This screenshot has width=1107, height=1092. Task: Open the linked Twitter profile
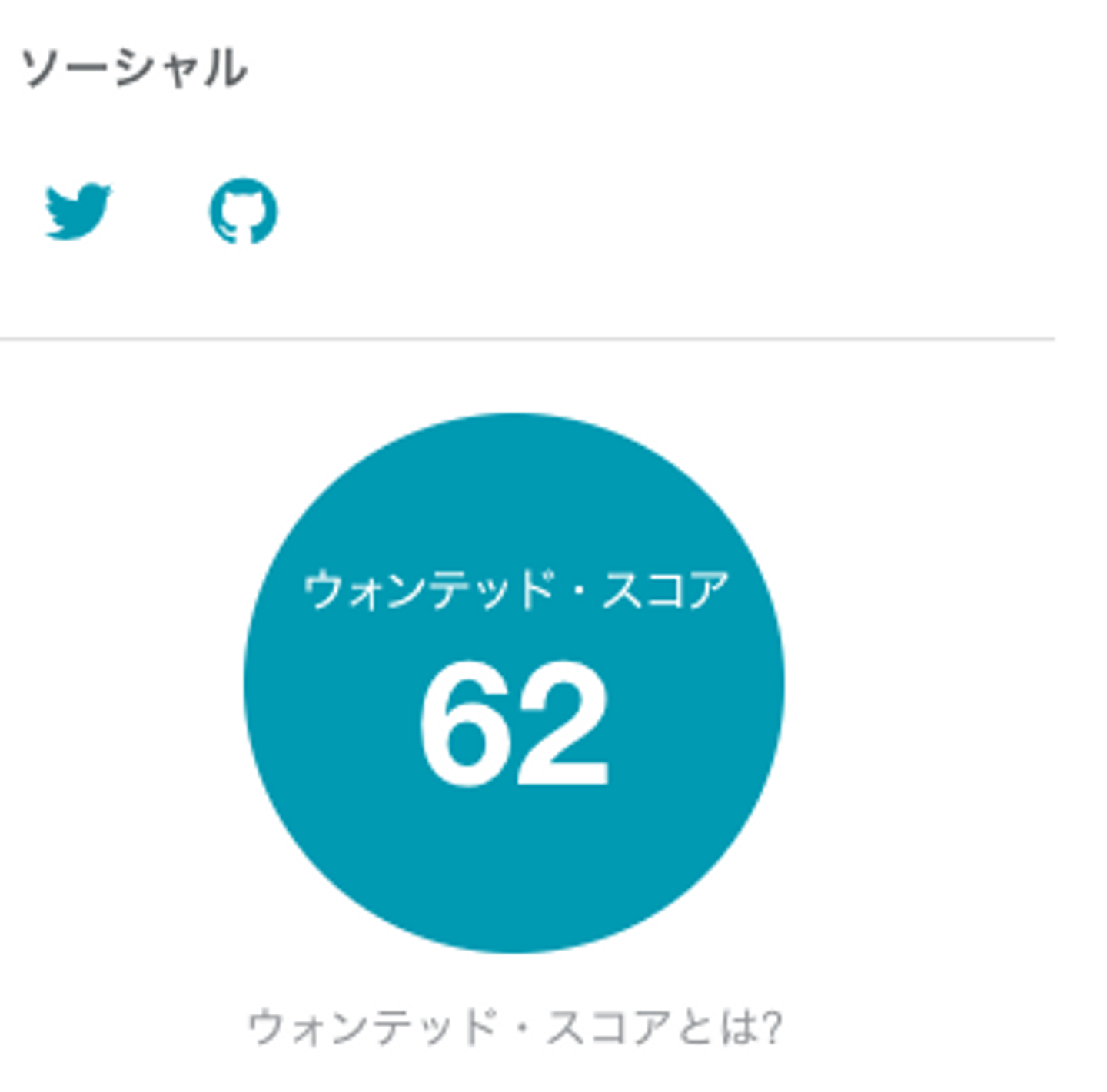(x=78, y=211)
